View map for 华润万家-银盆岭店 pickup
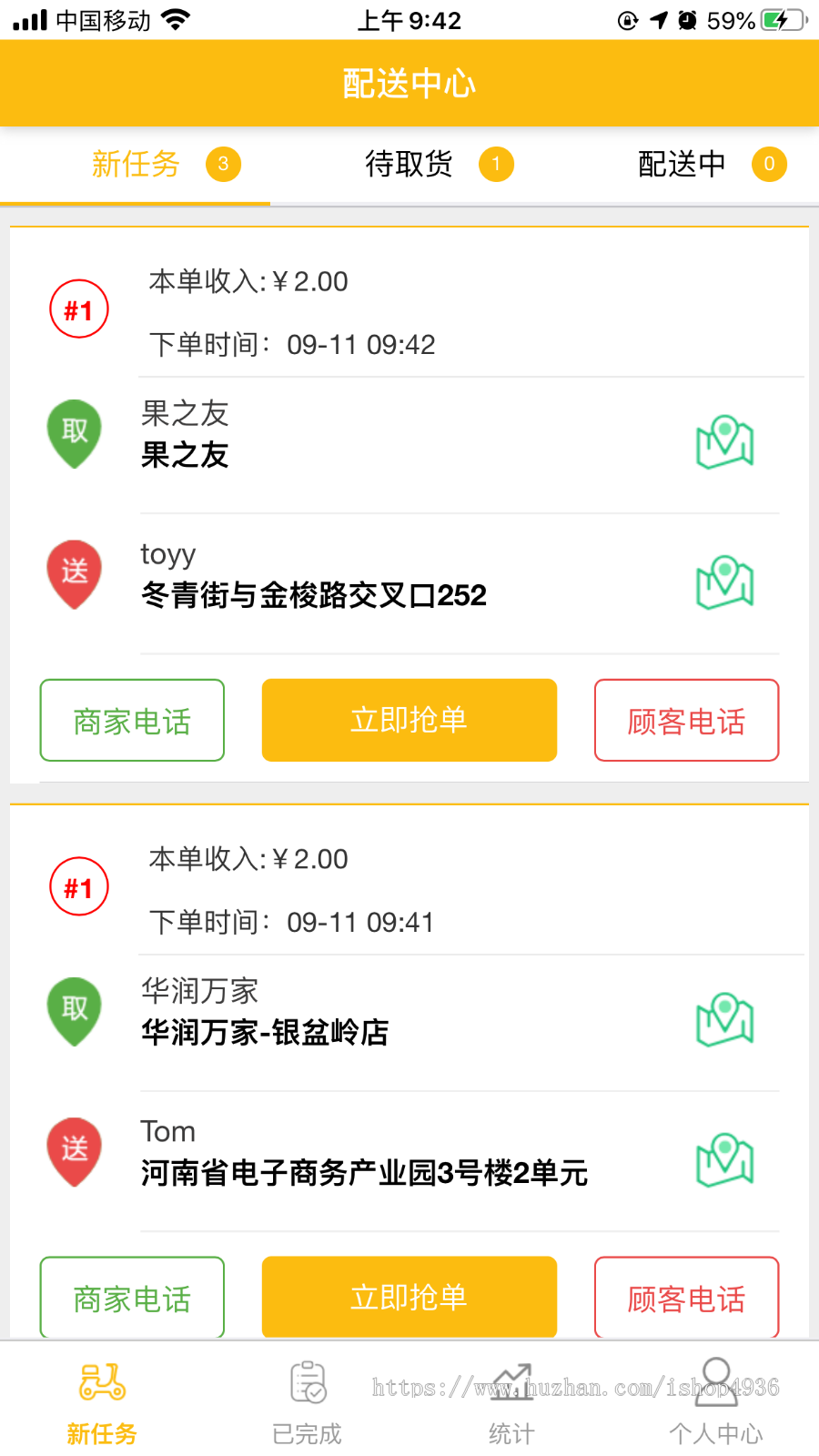Viewport: 819px width, 1456px height. click(724, 1021)
